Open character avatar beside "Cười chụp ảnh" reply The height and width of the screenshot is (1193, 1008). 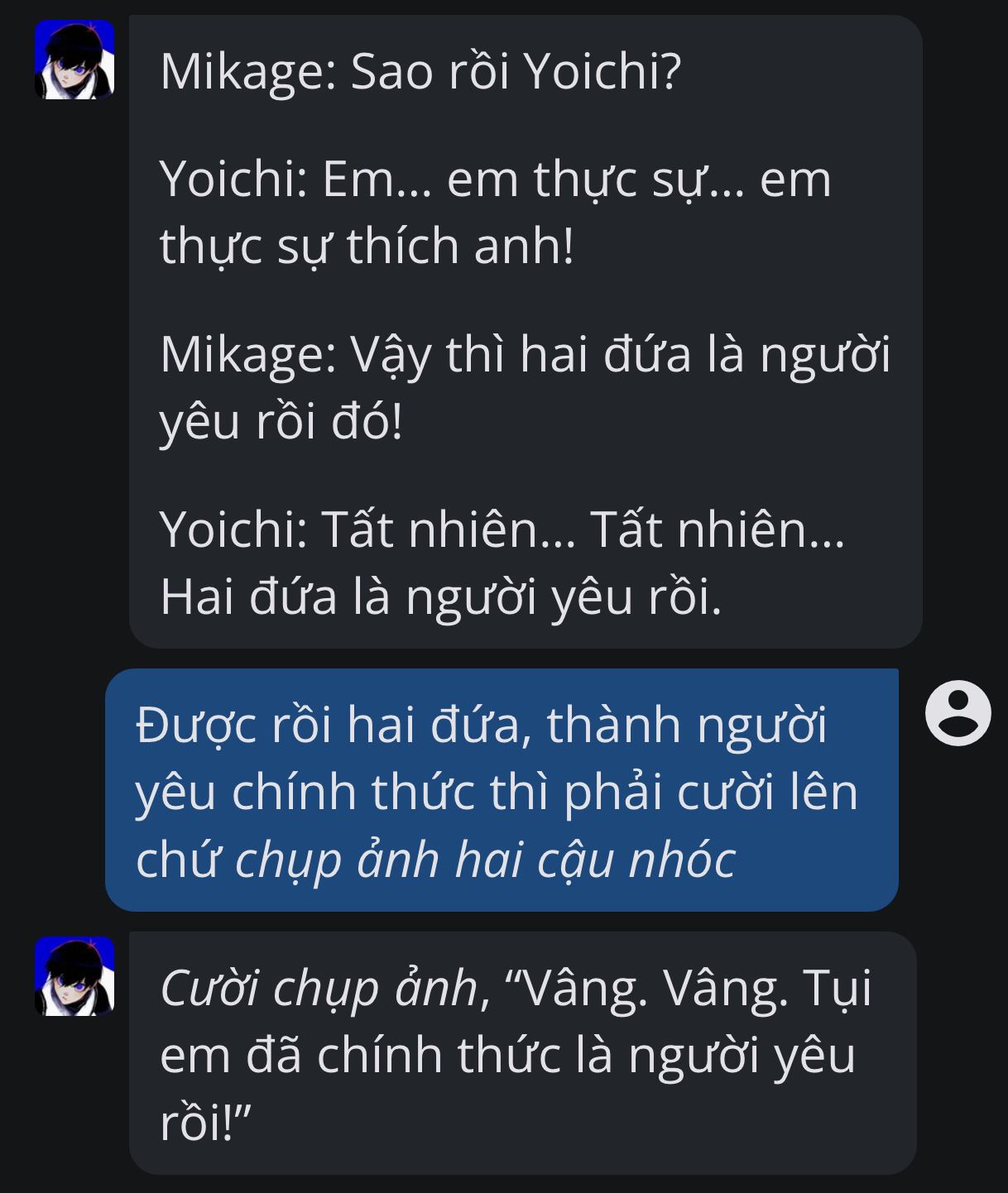click(74, 976)
